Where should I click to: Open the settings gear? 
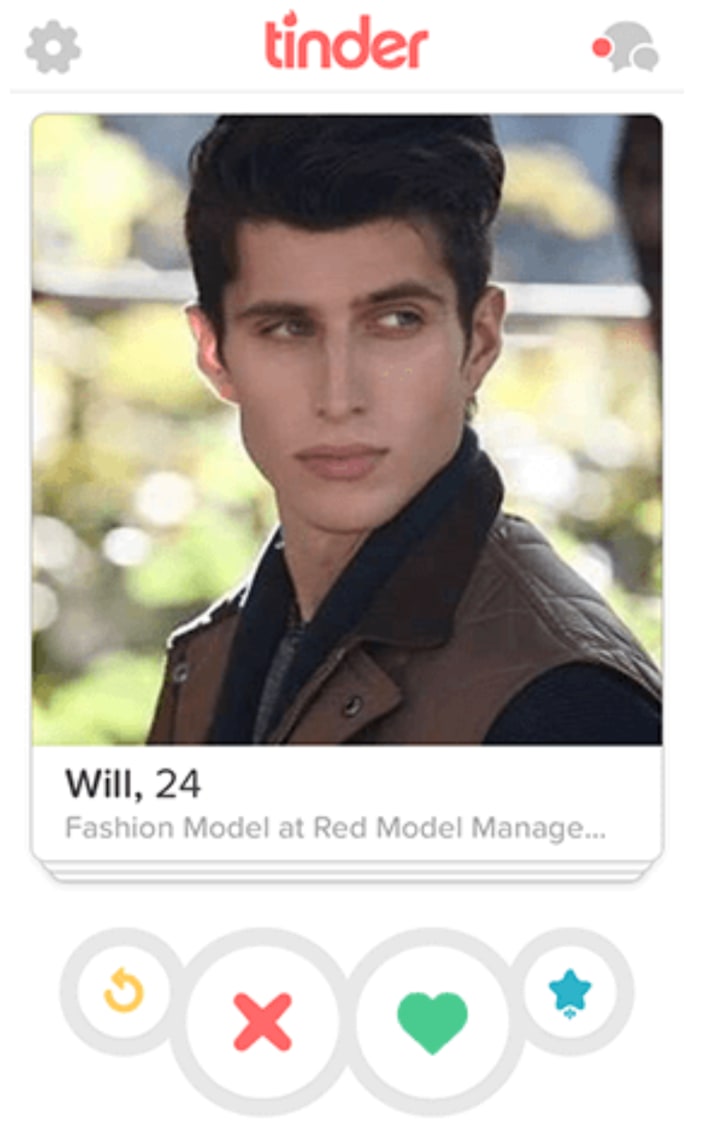(x=53, y=46)
